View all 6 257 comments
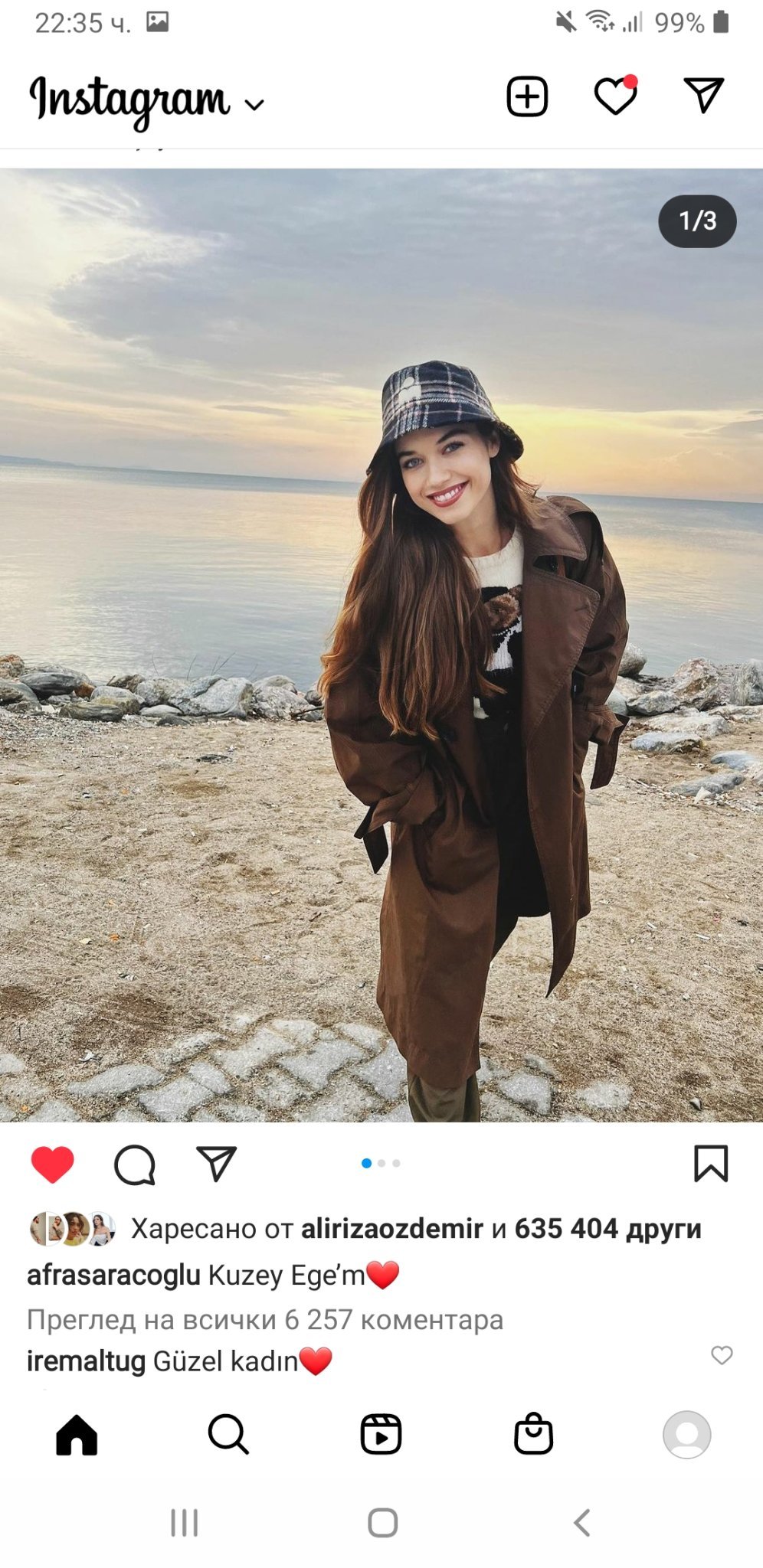763x1568 pixels. (265, 1319)
